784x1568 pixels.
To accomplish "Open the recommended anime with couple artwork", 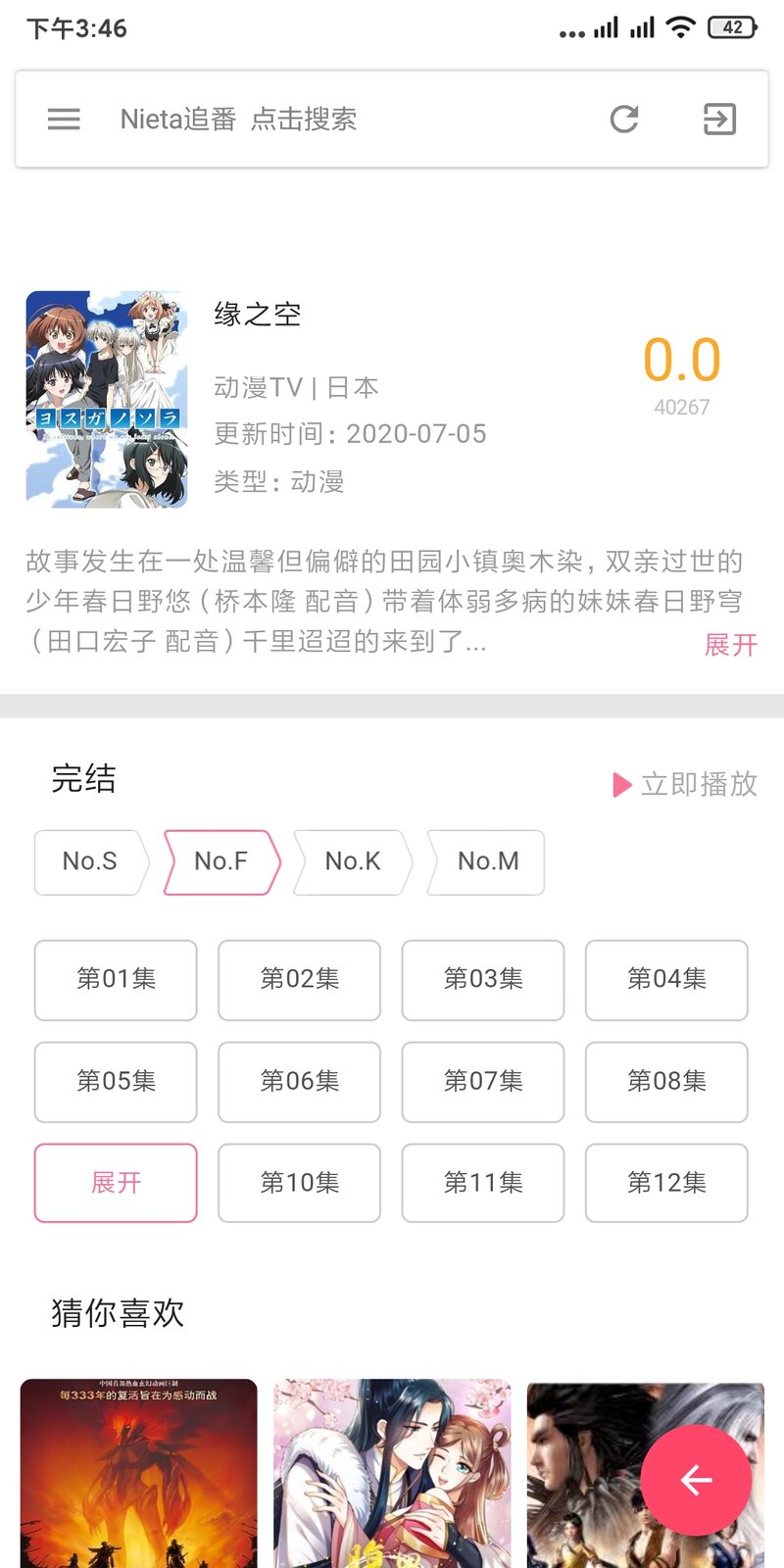I will point(392,1470).
